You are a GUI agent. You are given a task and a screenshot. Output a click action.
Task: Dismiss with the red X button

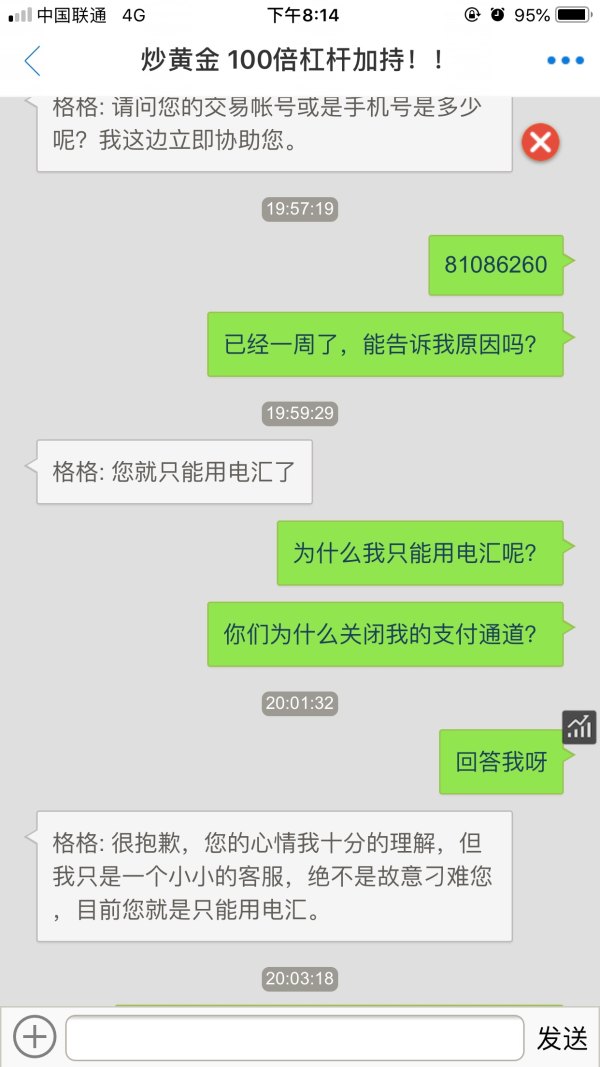540,144
